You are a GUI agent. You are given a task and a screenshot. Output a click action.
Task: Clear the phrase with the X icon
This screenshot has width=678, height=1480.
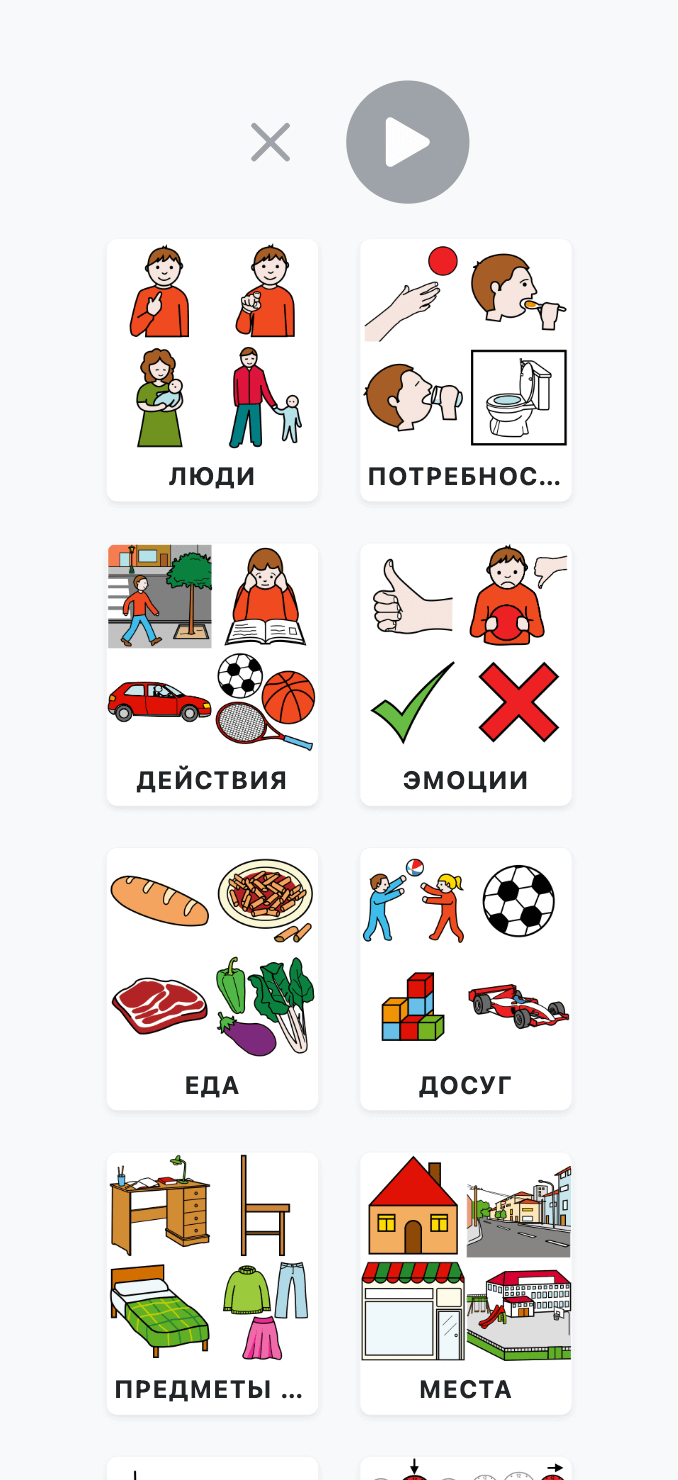(270, 143)
